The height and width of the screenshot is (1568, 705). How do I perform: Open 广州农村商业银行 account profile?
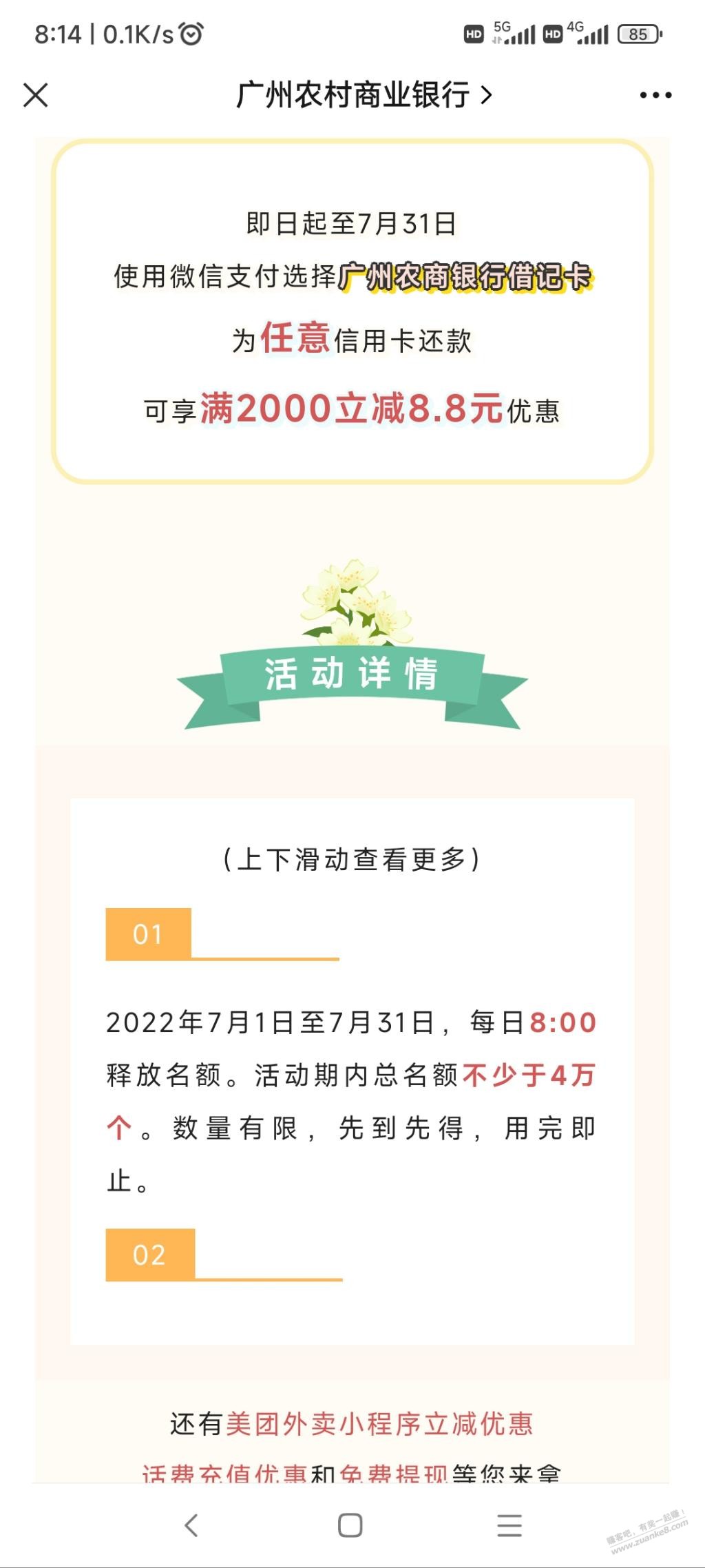pyautogui.click(x=364, y=95)
